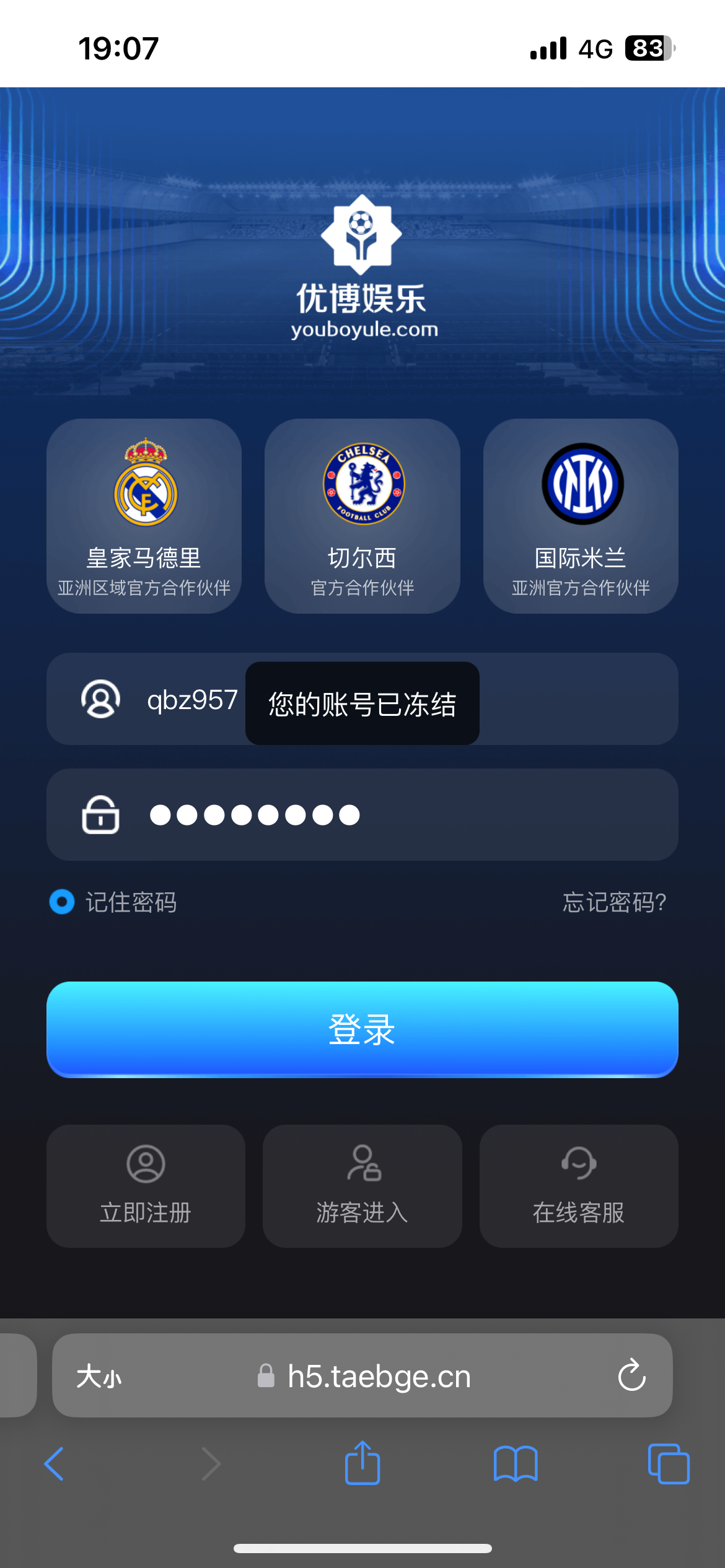Tap the username field showing qbz957
Screen dimensions: 725x1568
point(192,700)
